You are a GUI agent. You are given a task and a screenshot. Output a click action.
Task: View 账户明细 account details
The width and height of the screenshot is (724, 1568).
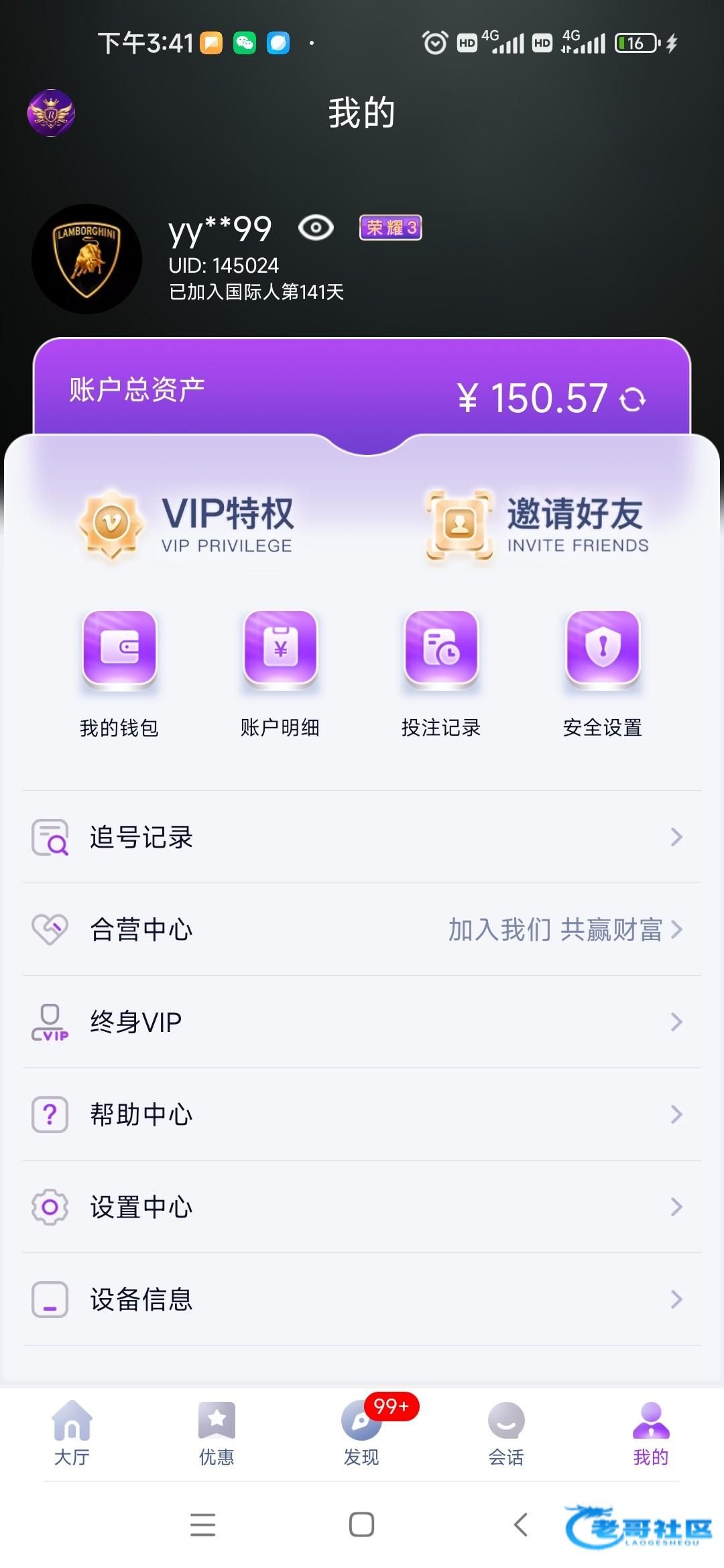(x=280, y=673)
